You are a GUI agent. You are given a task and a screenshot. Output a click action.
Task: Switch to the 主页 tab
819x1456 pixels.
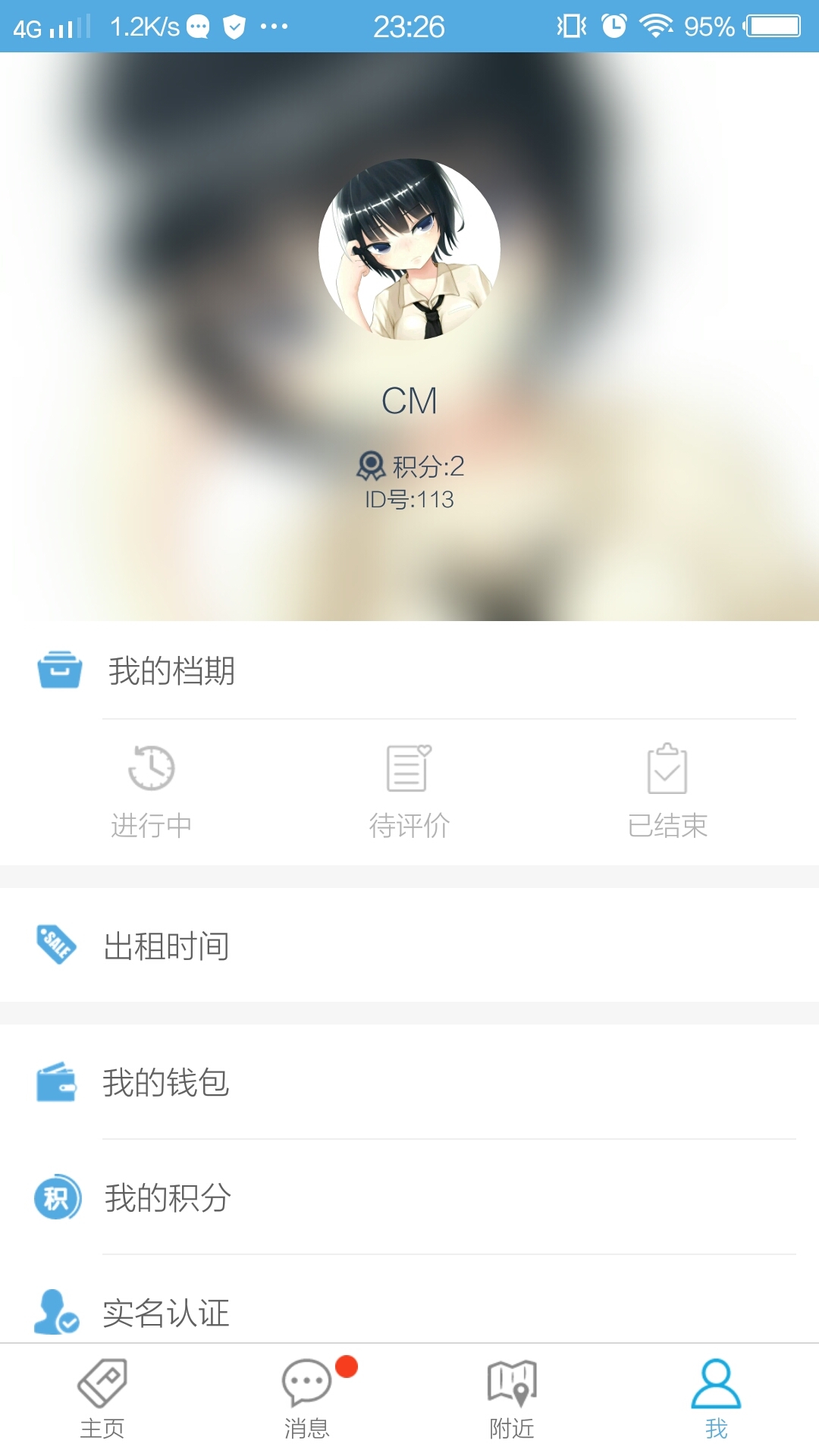coord(102,1400)
